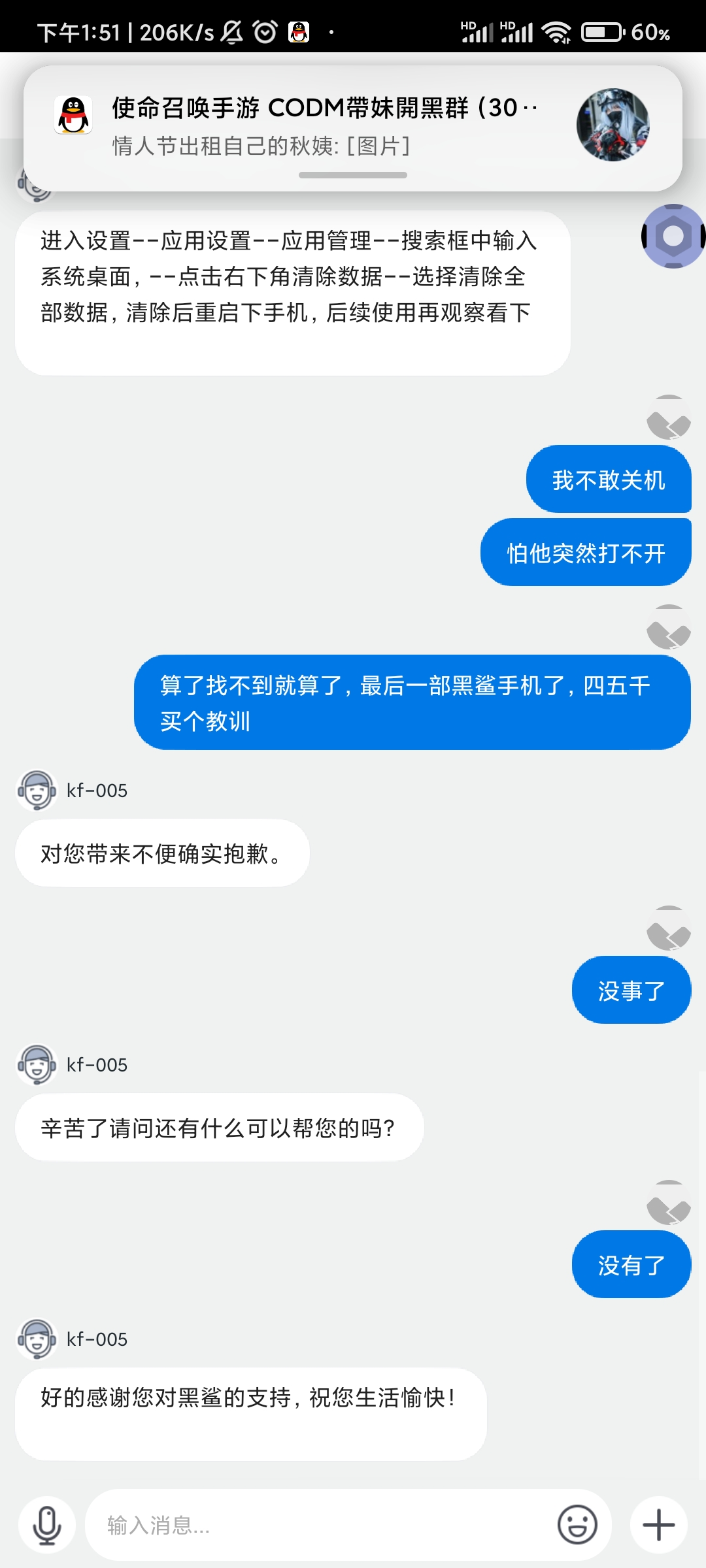Tap the floating hexagon assistant button
The height and width of the screenshot is (1568, 706).
click(673, 236)
